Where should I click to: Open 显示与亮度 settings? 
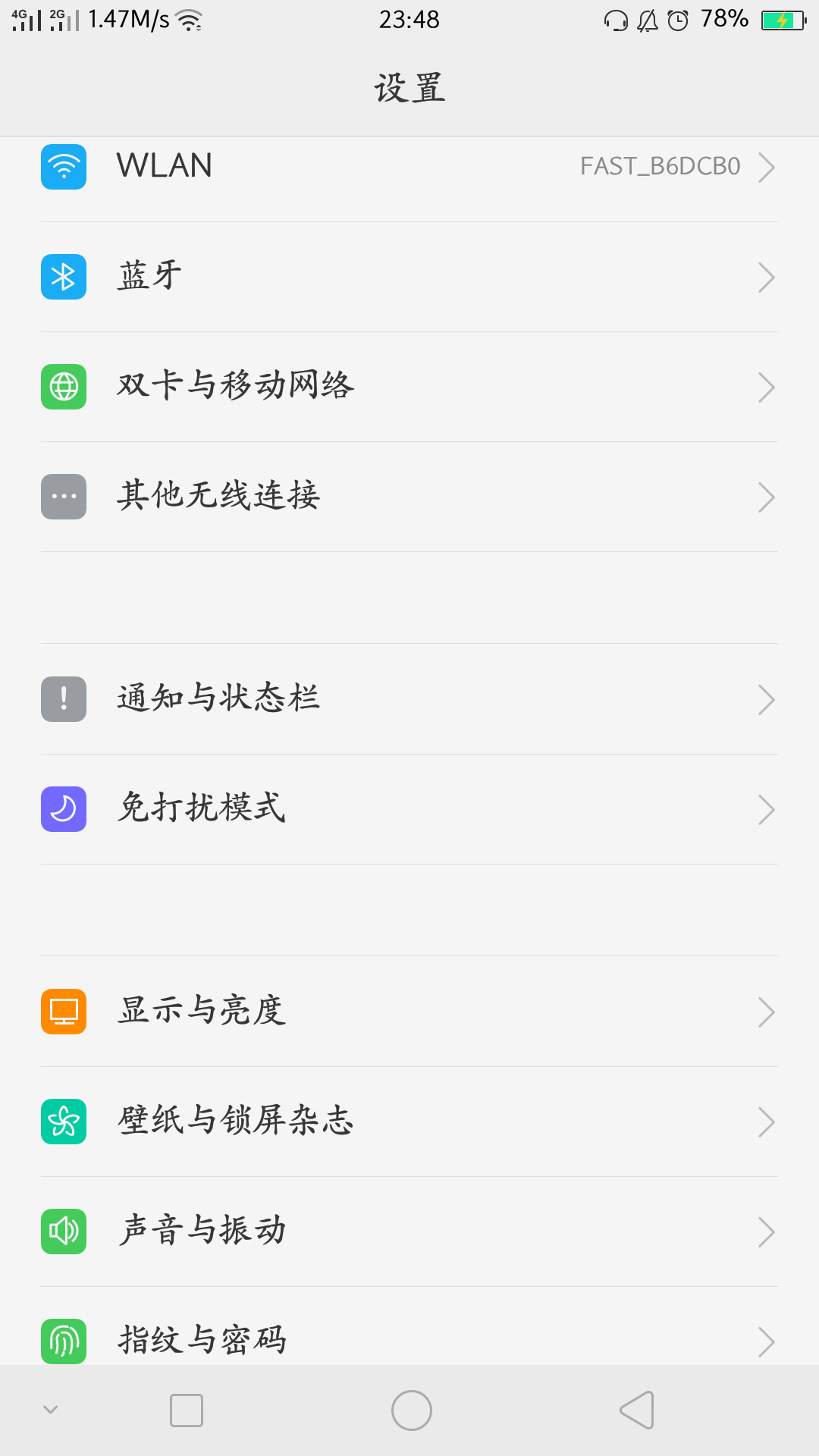[409, 1011]
